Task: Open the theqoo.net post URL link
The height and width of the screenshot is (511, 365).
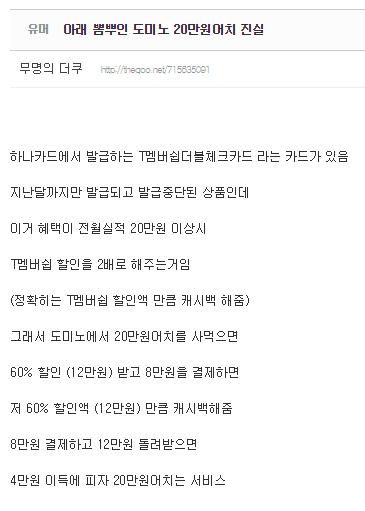Action: click(x=155, y=70)
